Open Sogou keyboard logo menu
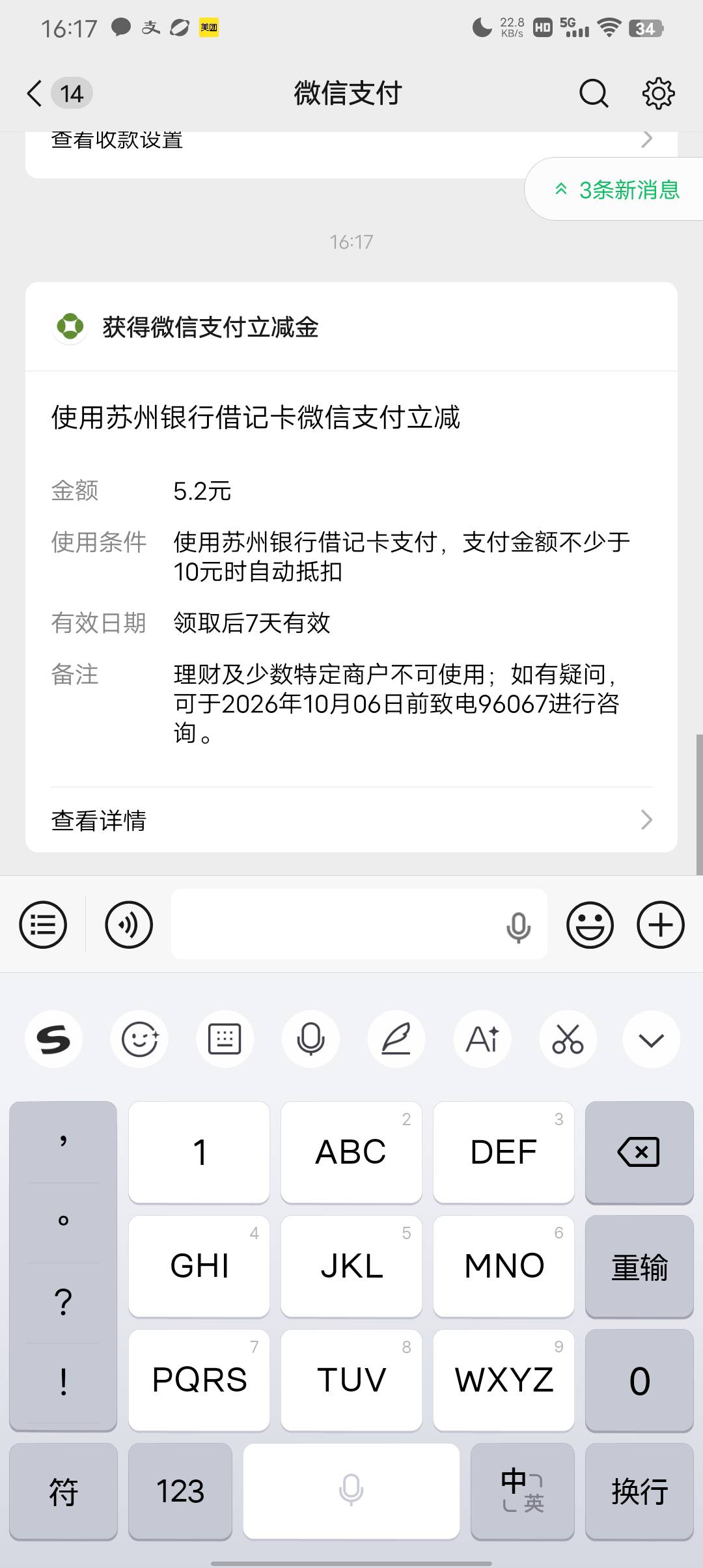The width and height of the screenshot is (703, 1568). tap(53, 1039)
